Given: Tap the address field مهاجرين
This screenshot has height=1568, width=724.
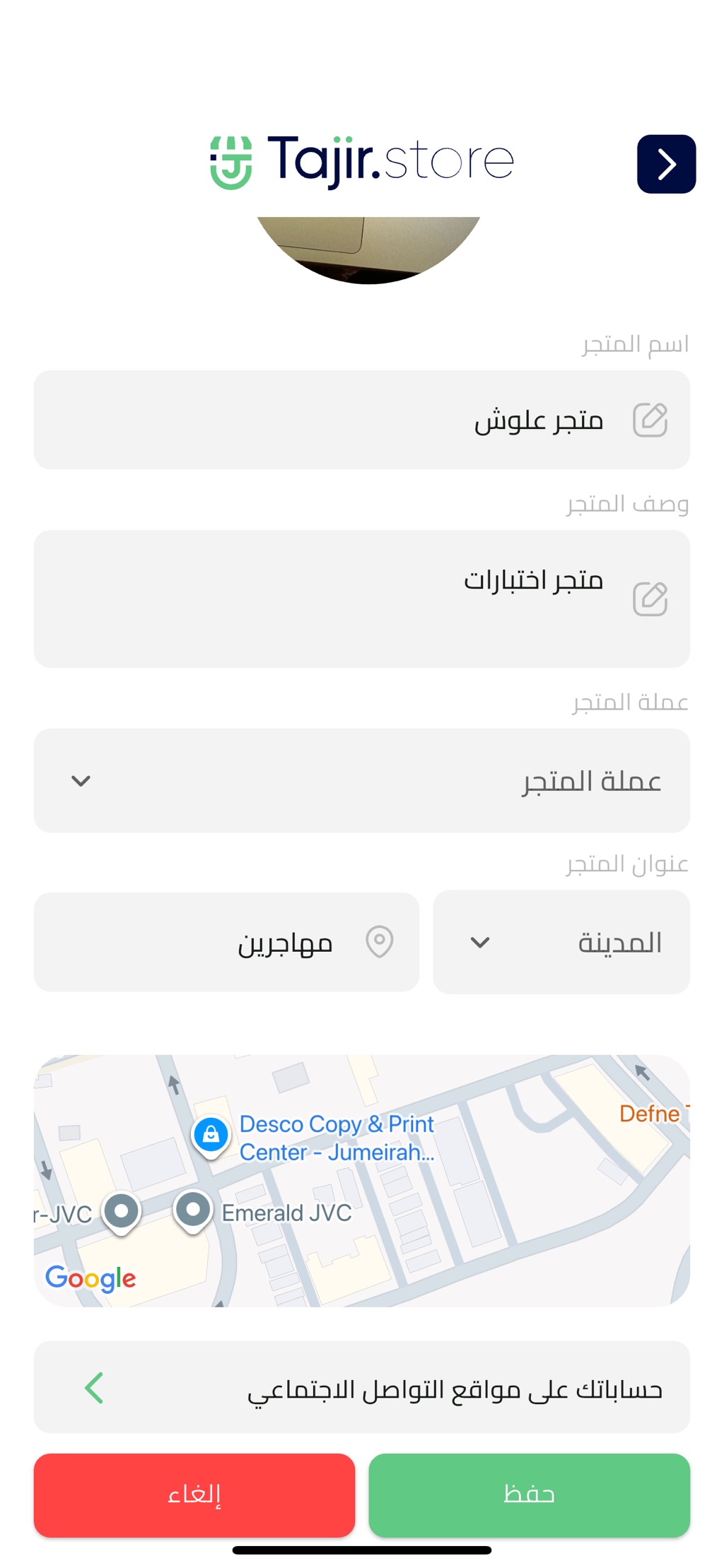Looking at the screenshot, I should coord(226,942).
